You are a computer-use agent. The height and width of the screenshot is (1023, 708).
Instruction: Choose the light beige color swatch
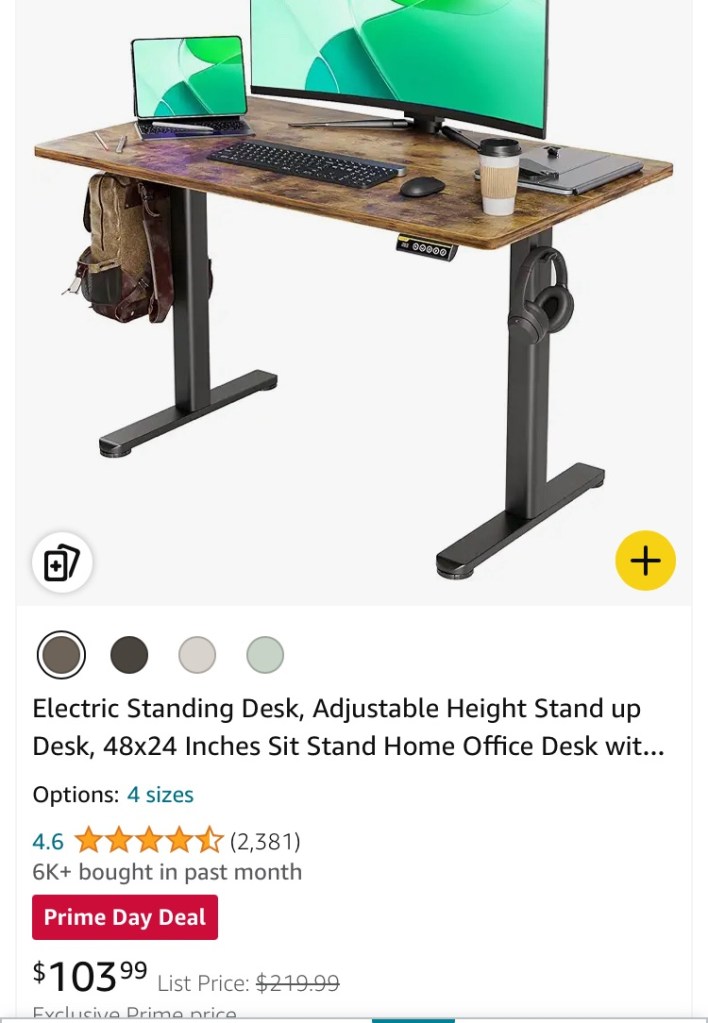pyautogui.click(x=197, y=656)
